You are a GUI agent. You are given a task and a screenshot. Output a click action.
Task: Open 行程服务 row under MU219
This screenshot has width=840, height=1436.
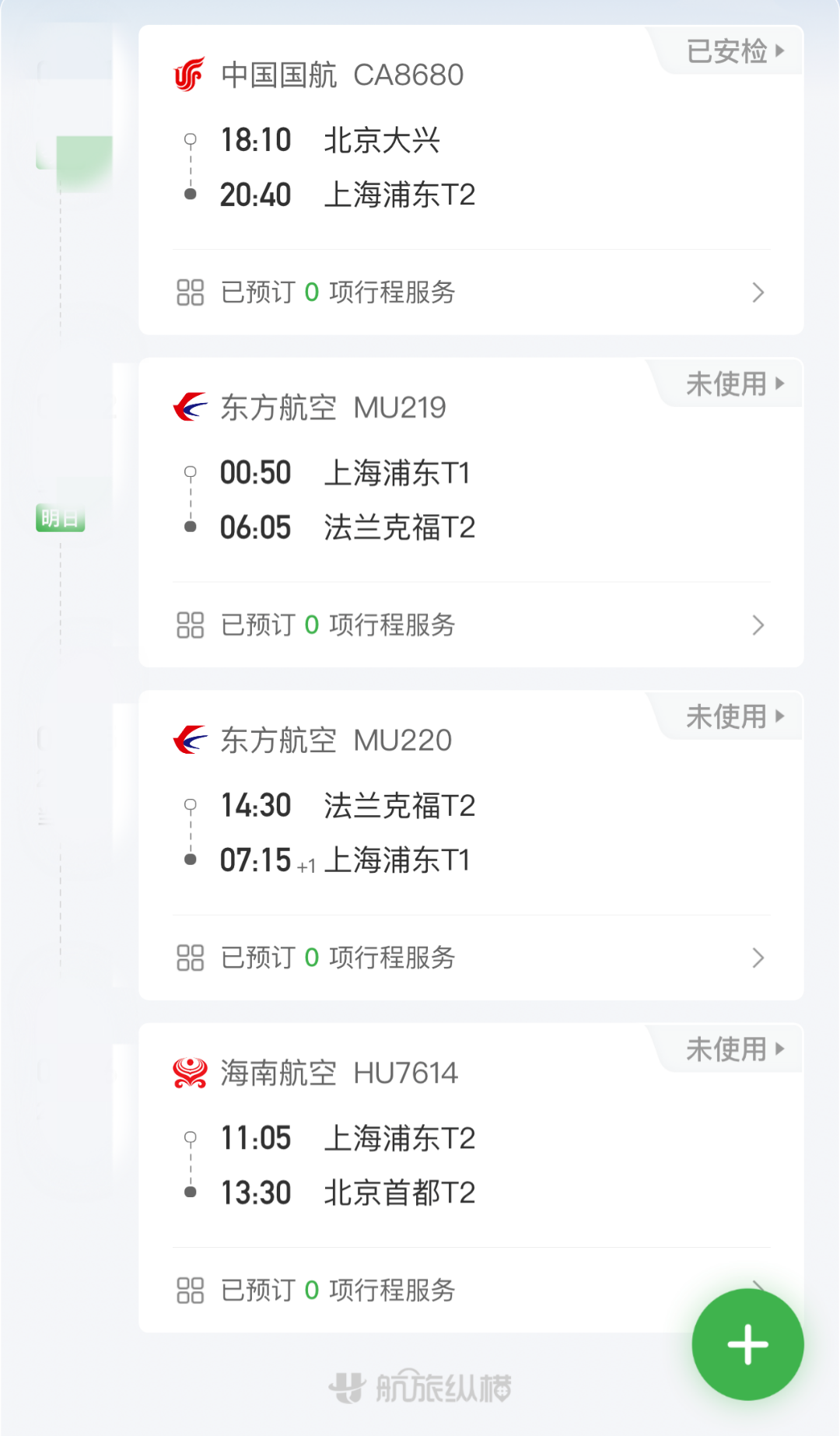(x=471, y=625)
